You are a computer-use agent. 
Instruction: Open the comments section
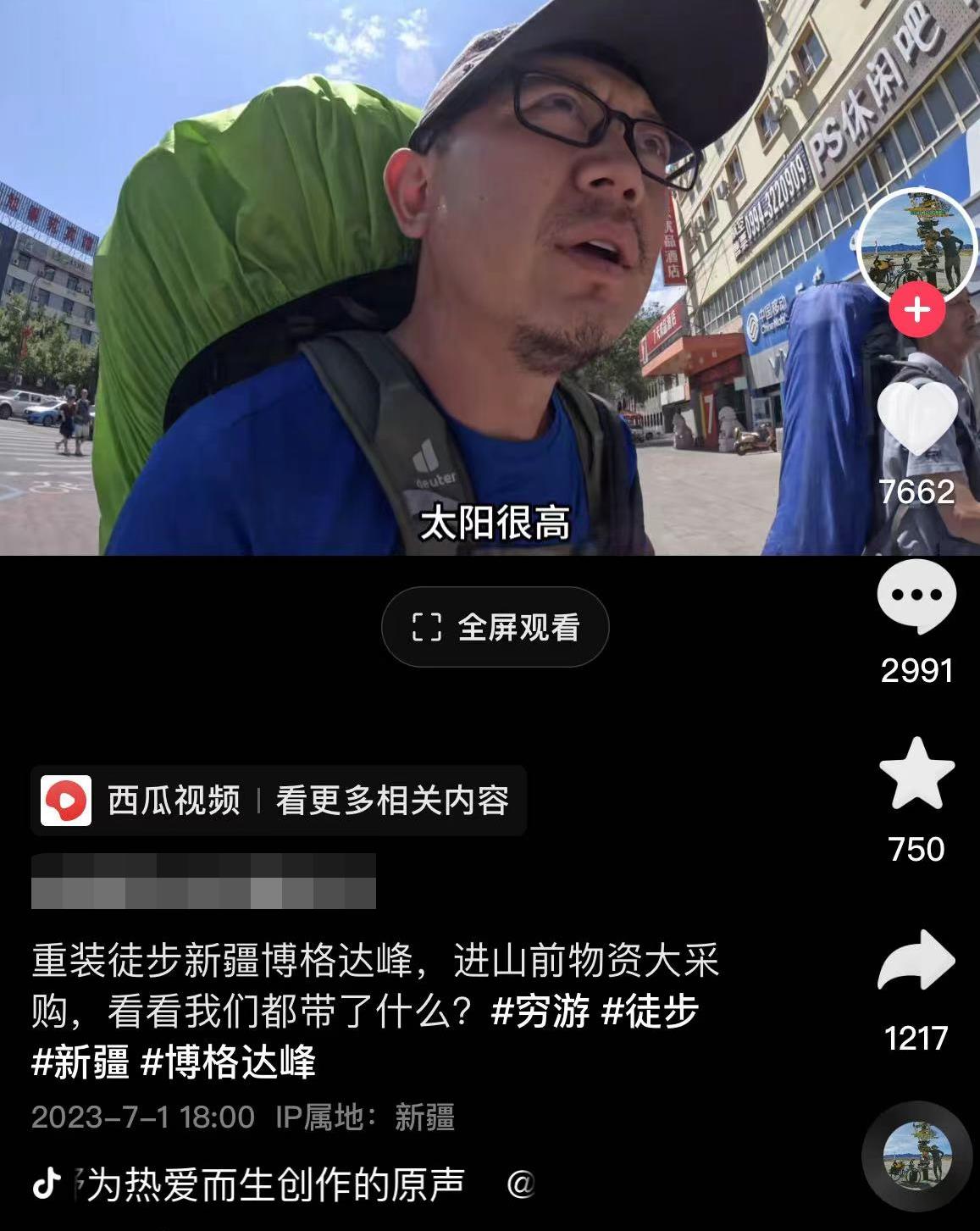(x=916, y=596)
